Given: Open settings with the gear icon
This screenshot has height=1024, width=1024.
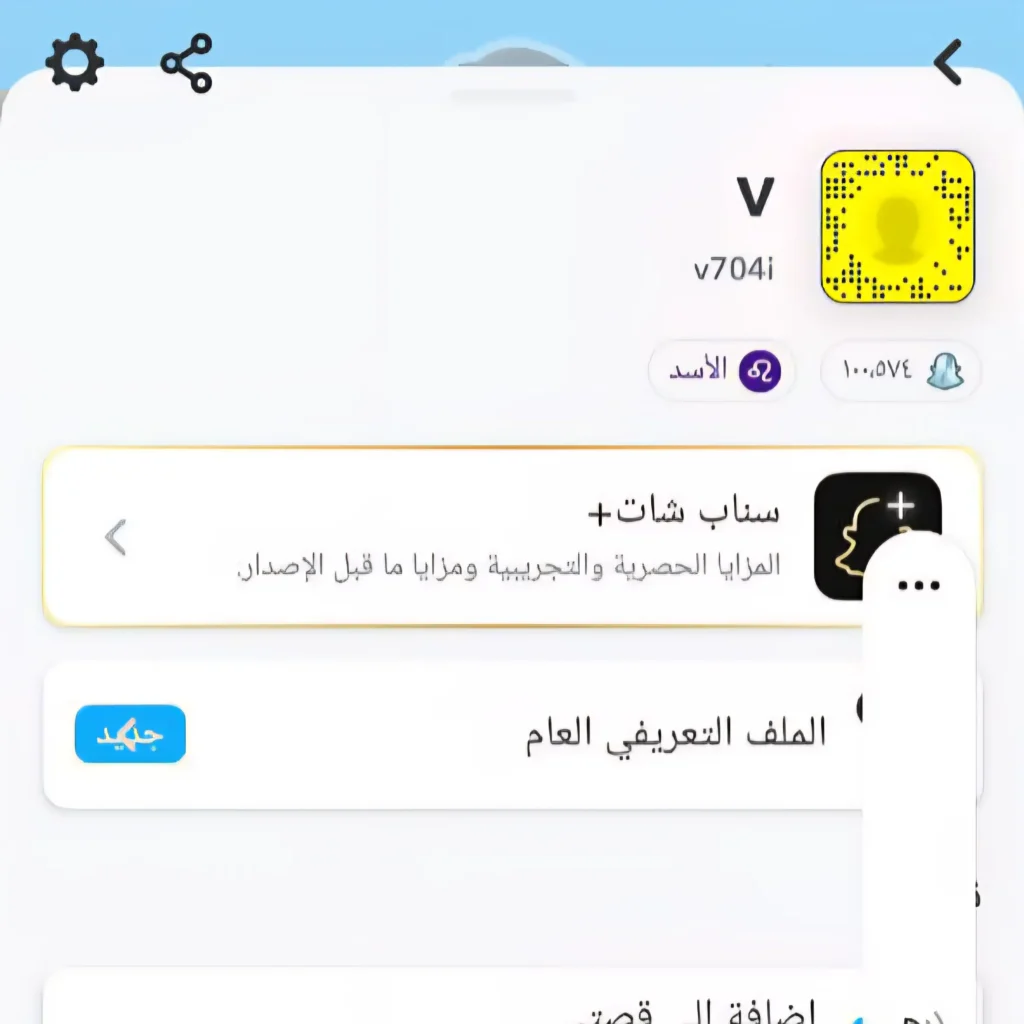Looking at the screenshot, I should point(75,62).
